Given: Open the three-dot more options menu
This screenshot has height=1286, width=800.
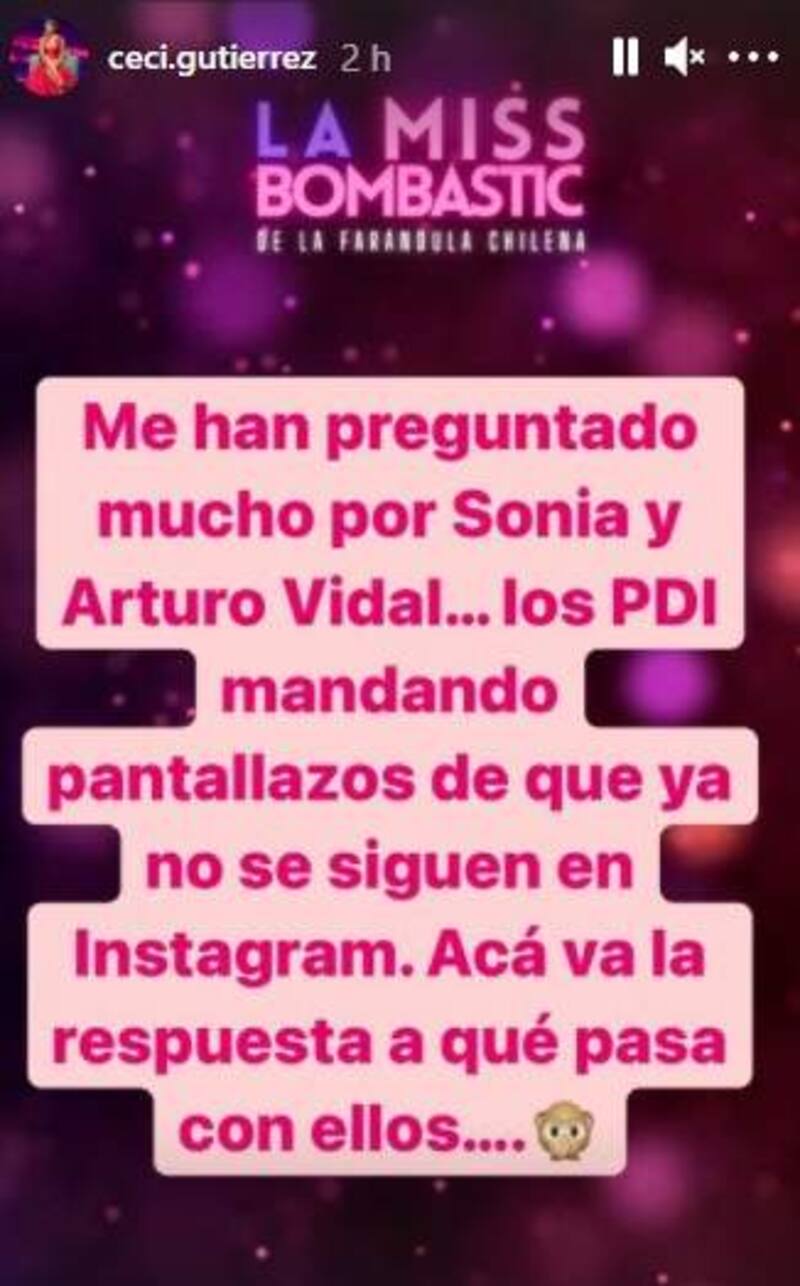Looking at the screenshot, I should 751,59.
